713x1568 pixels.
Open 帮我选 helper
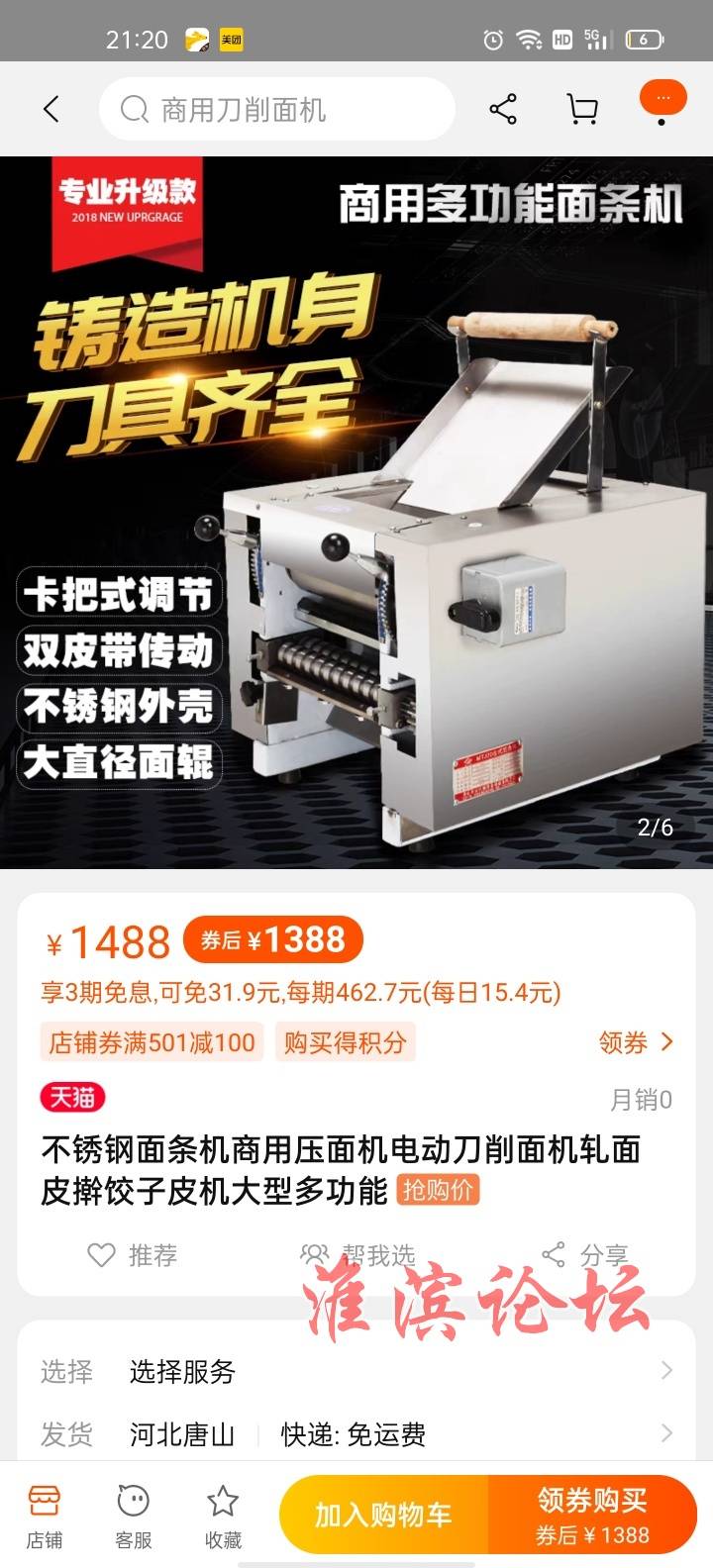coord(358,1255)
